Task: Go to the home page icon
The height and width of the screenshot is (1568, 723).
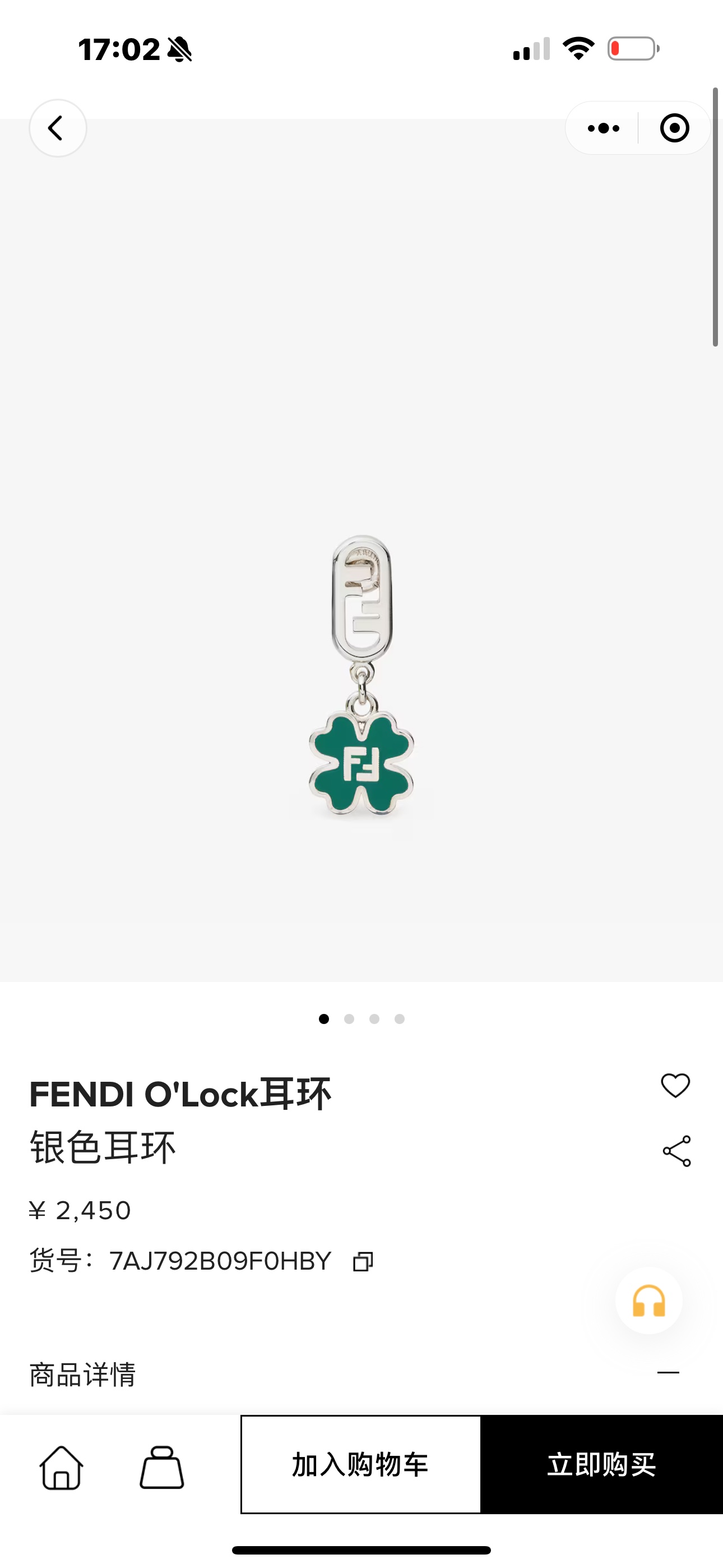Action: tap(62, 1468)
